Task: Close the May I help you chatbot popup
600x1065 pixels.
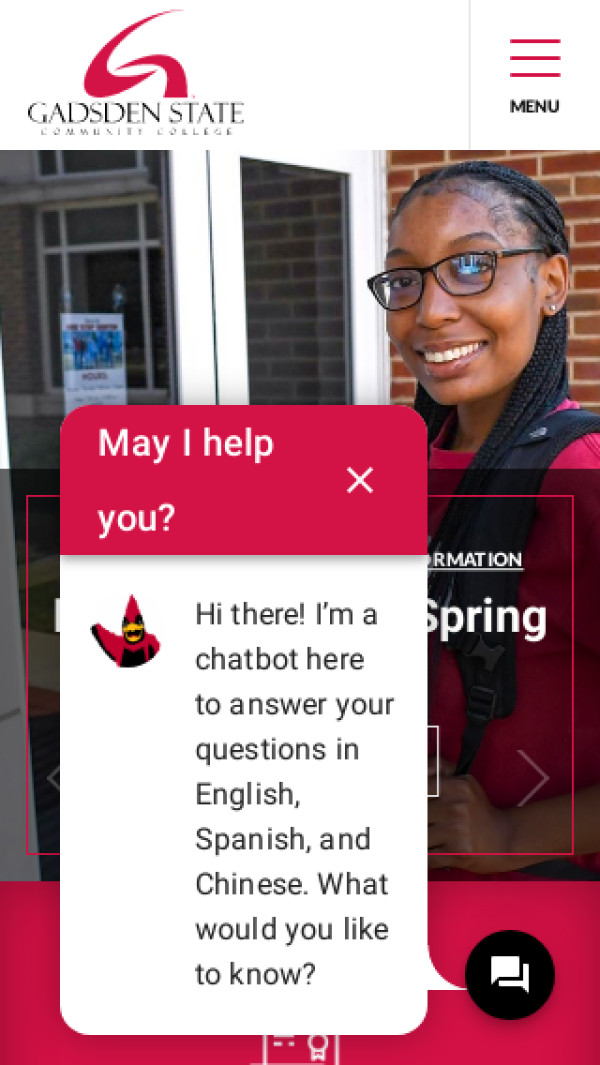Action: coord(360,480)
